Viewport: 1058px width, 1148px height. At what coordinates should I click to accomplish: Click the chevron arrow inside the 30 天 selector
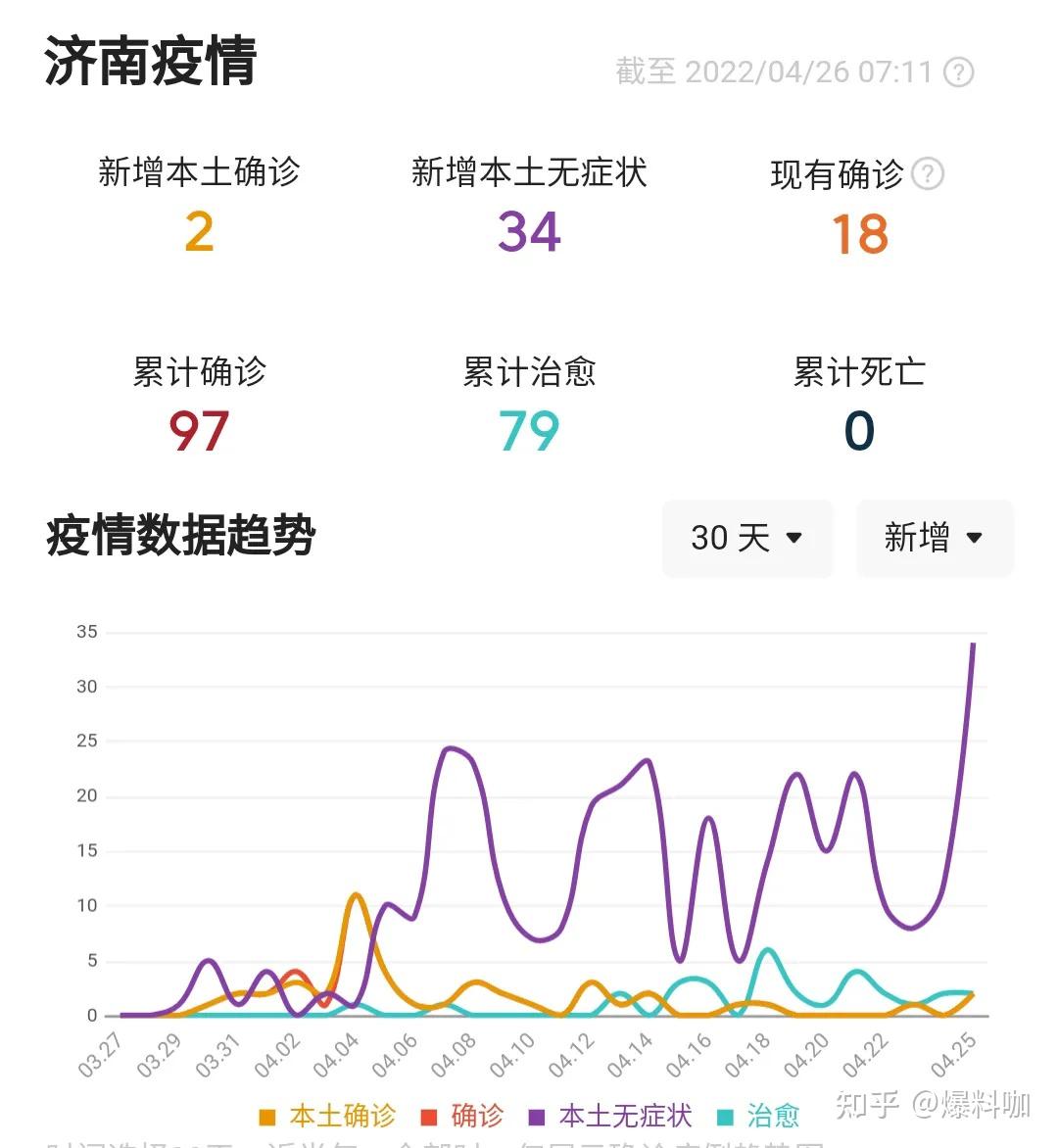click(x=793, y=538)
